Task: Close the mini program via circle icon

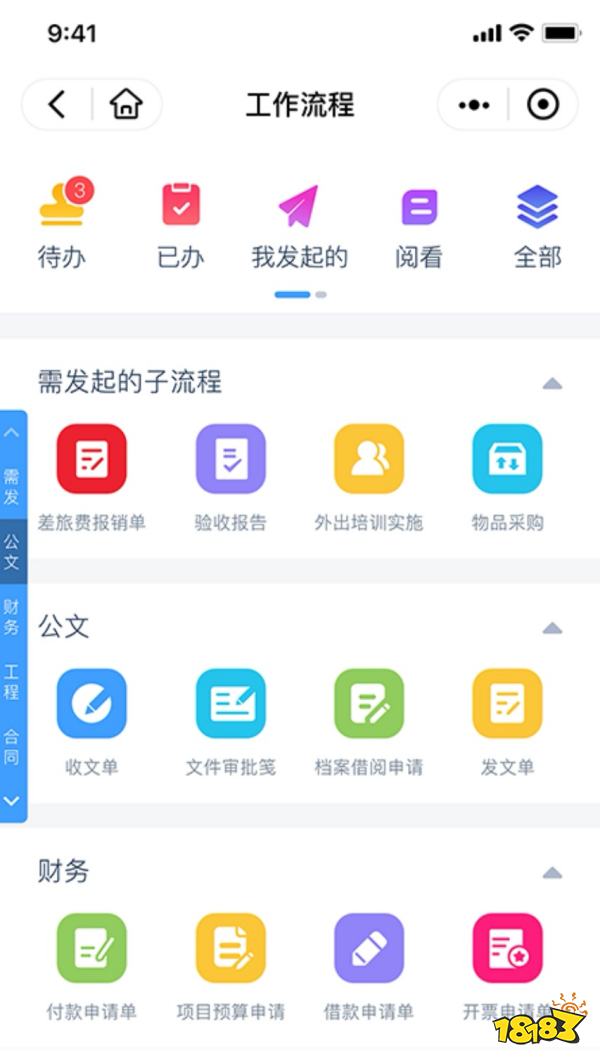Action: tap(543, 104)
